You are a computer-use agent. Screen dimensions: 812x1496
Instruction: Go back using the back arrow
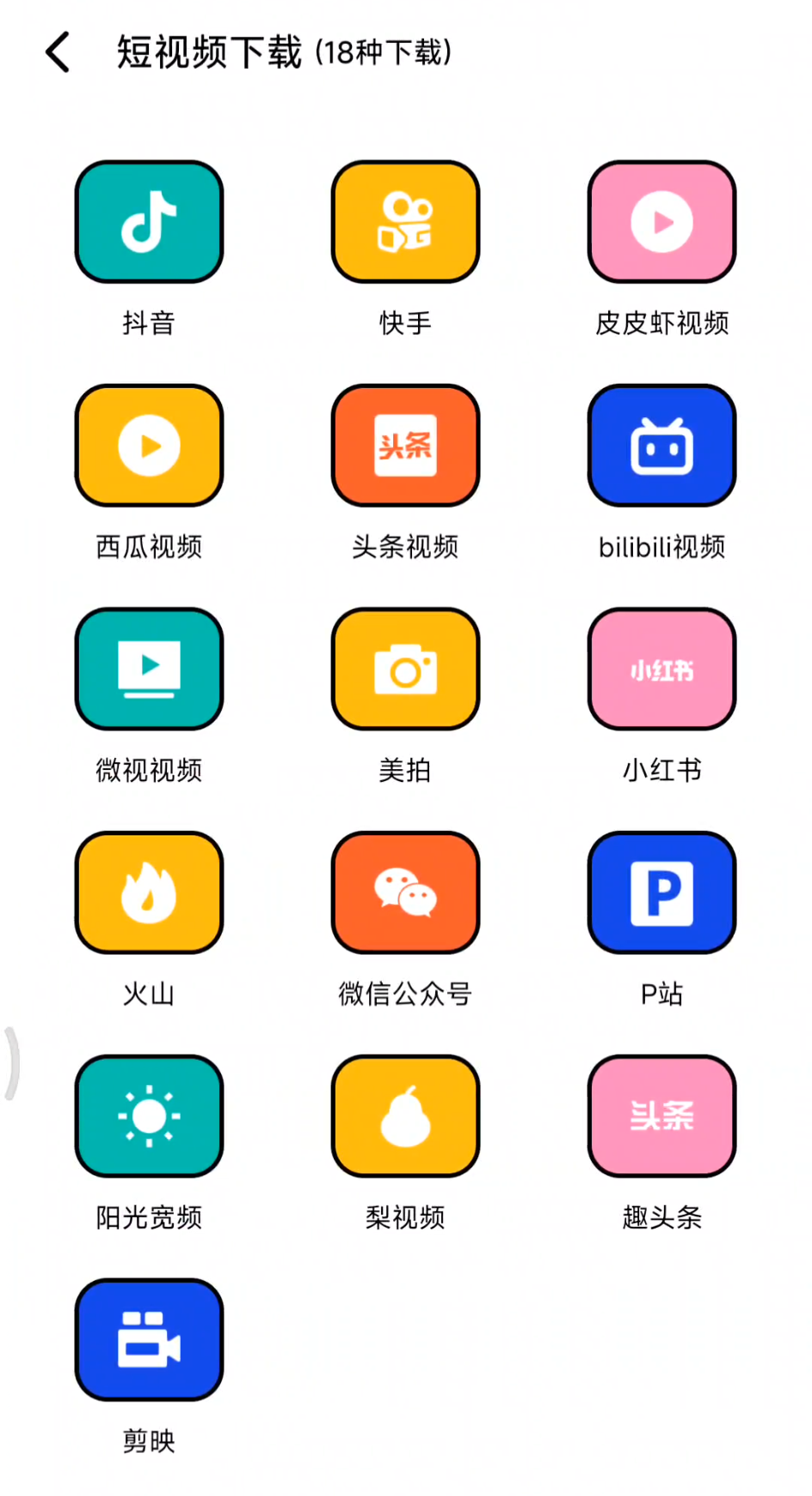pyautogui.click(x=58, y=52)
